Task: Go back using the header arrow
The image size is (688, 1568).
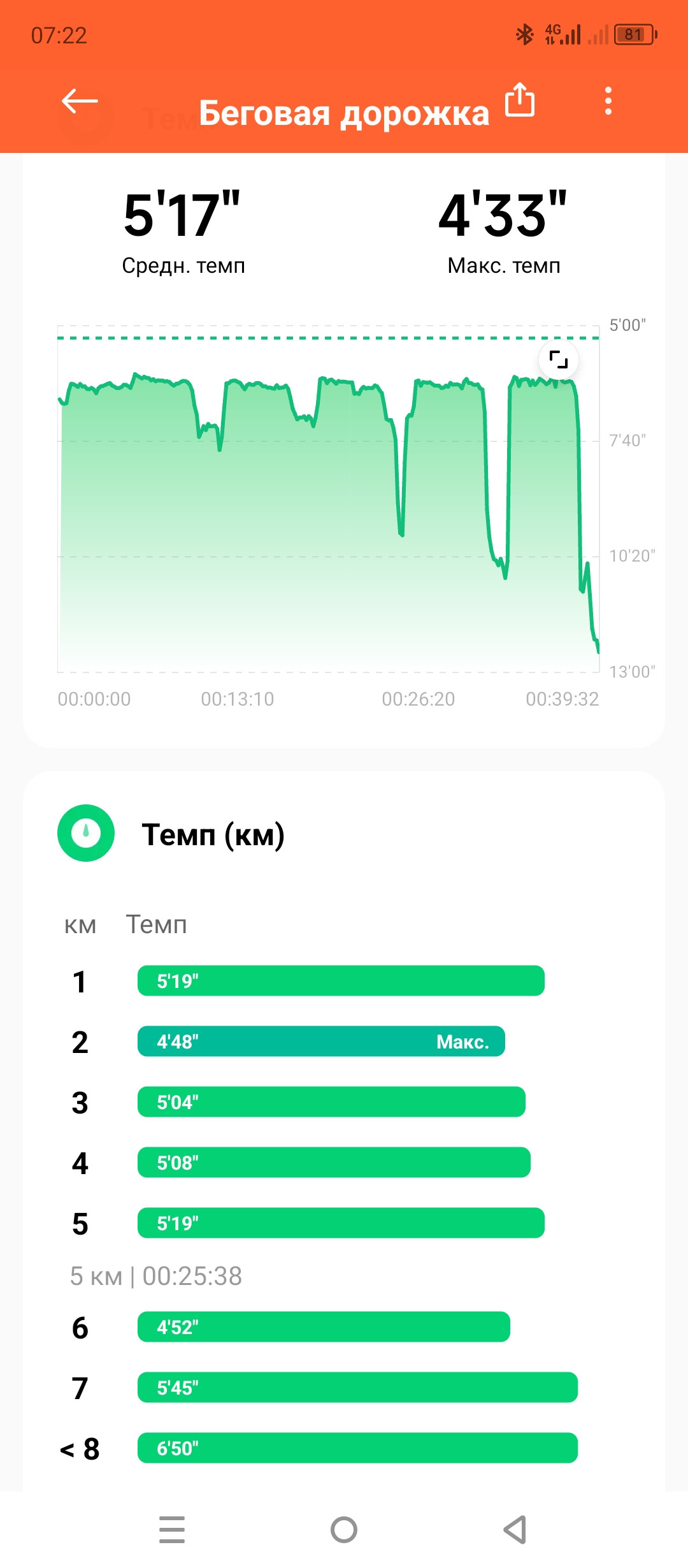Action: pyautogui.click(x=80, y=101)
